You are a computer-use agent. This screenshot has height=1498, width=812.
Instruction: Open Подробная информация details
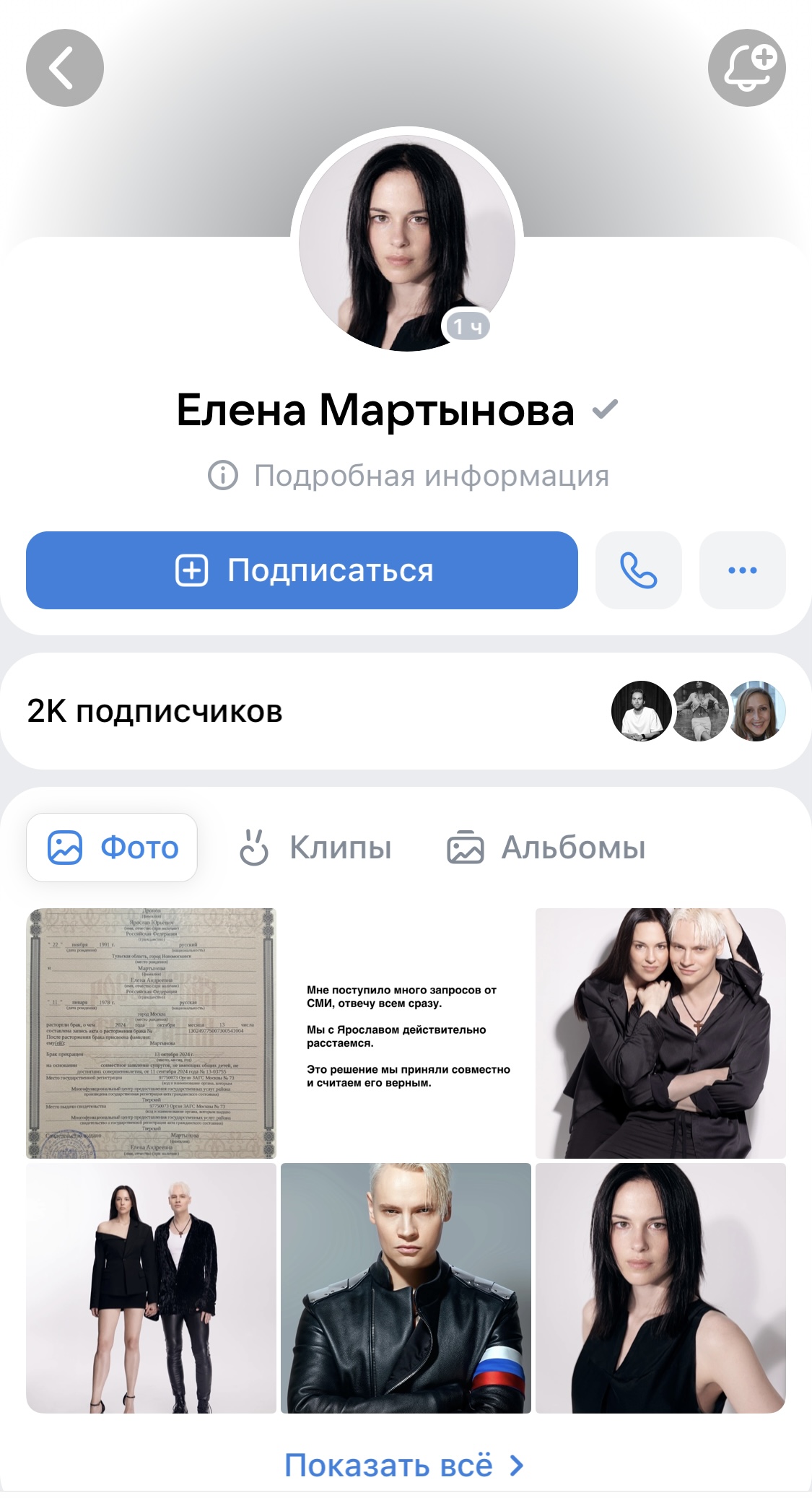tap(409, 476)
